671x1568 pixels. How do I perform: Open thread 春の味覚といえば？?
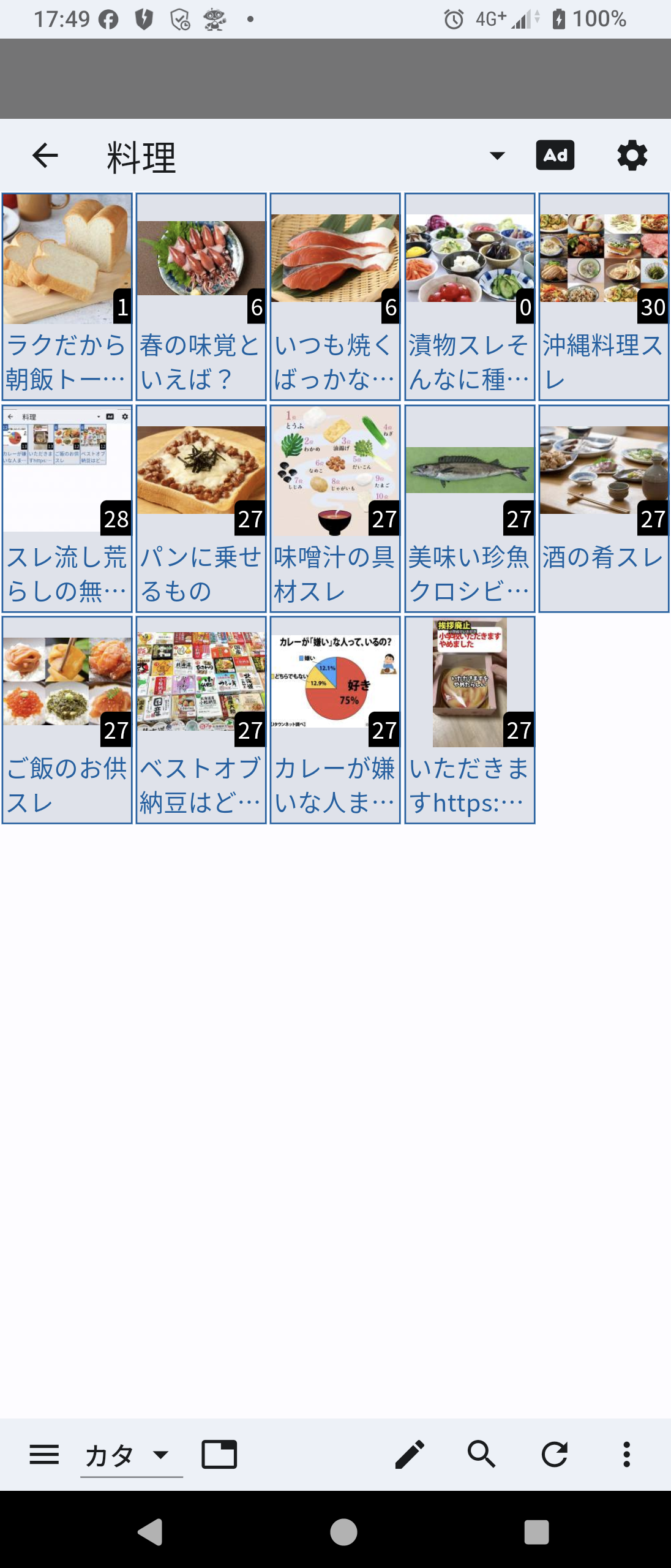(201, 296)
